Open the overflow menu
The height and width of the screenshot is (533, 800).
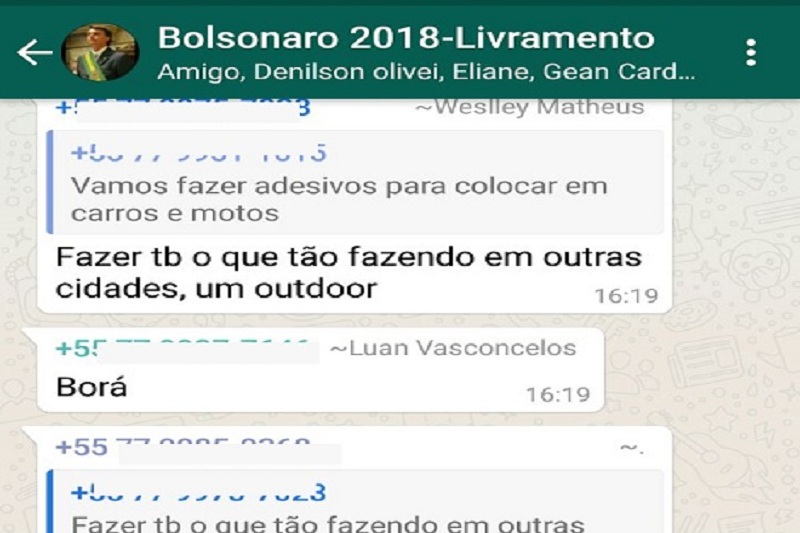pyautogui.click(x=751, y=52)
